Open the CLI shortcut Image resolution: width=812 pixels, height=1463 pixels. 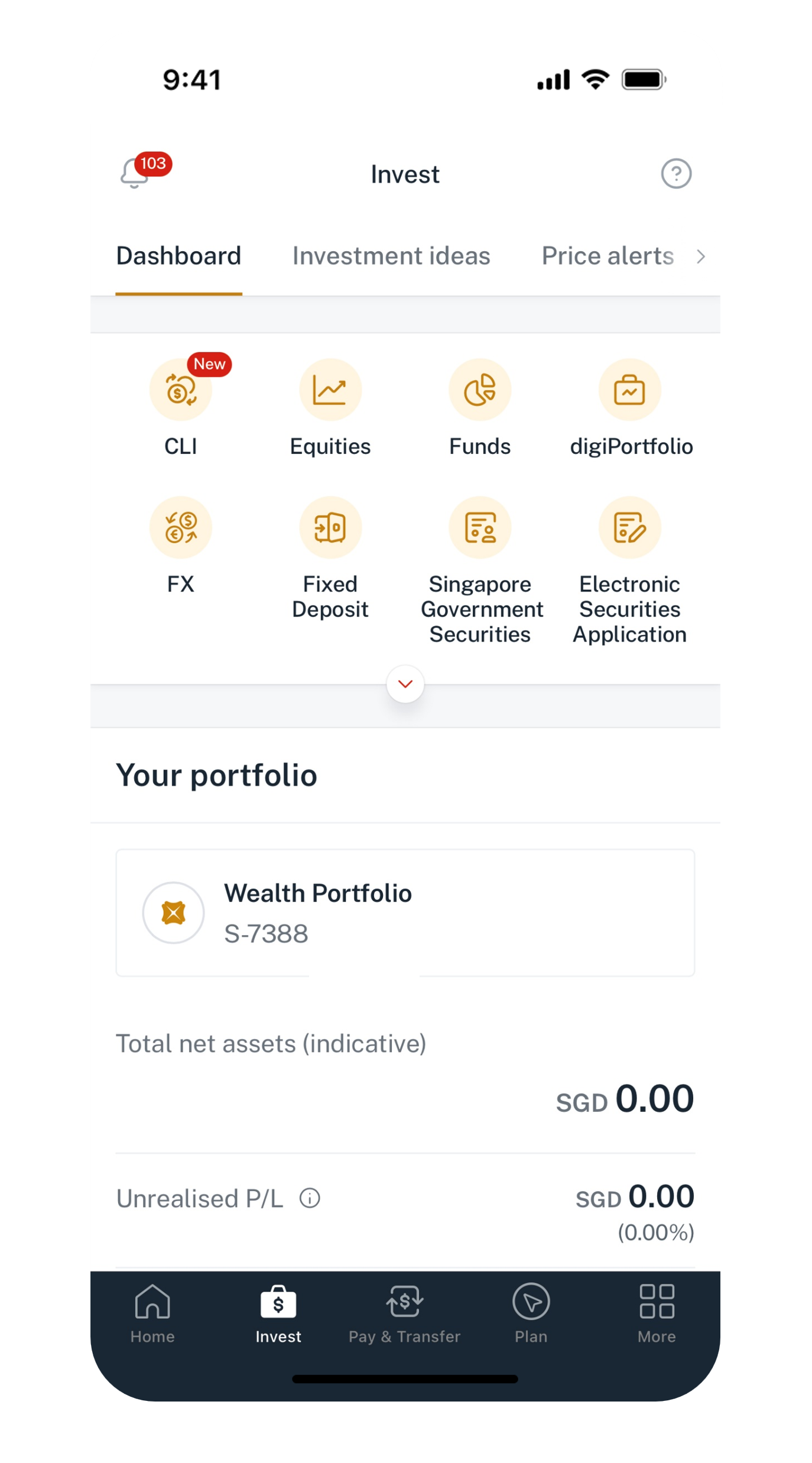(x=181, y=391)
